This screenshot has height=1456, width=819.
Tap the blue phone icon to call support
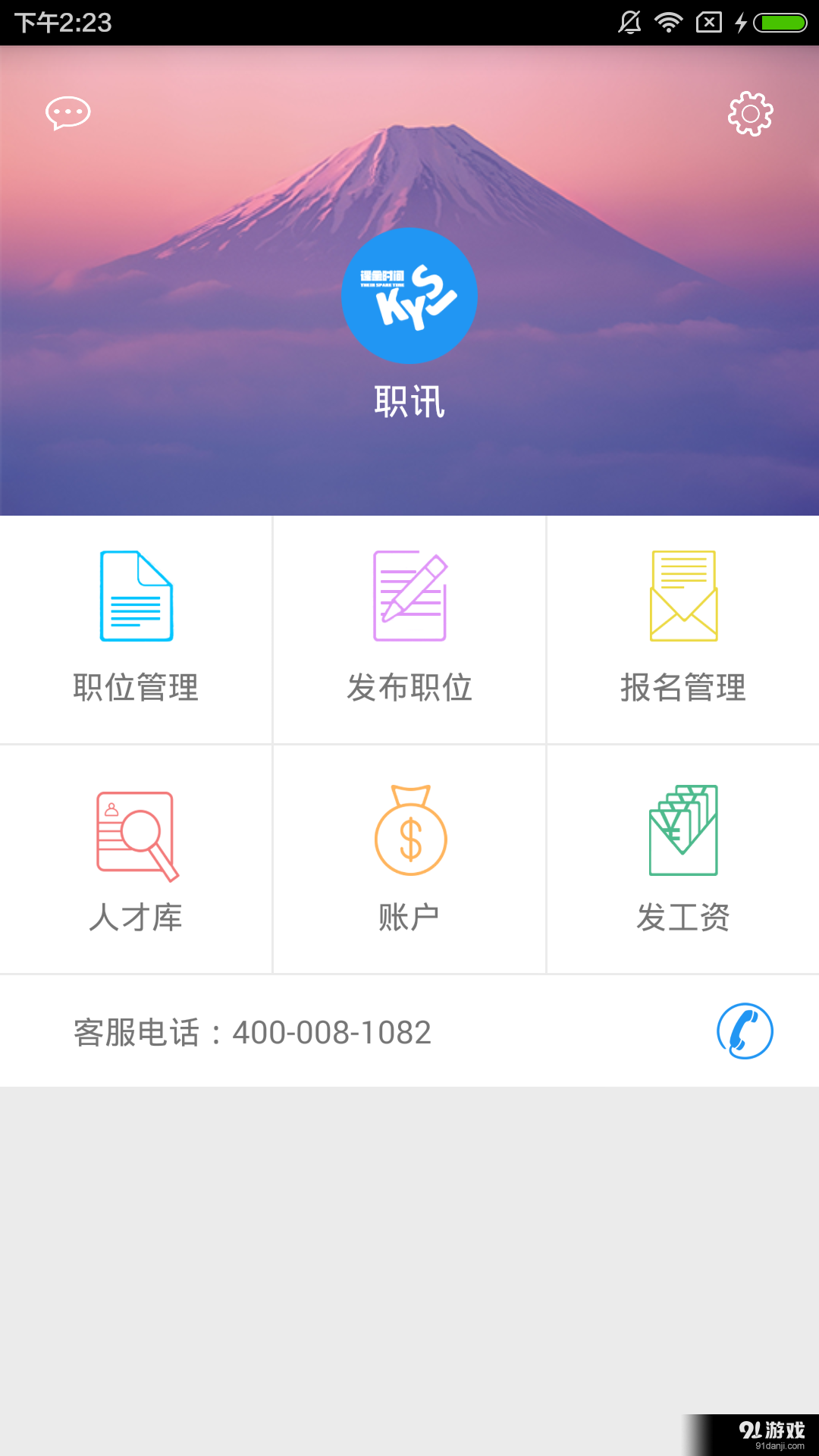(743, 1031)
